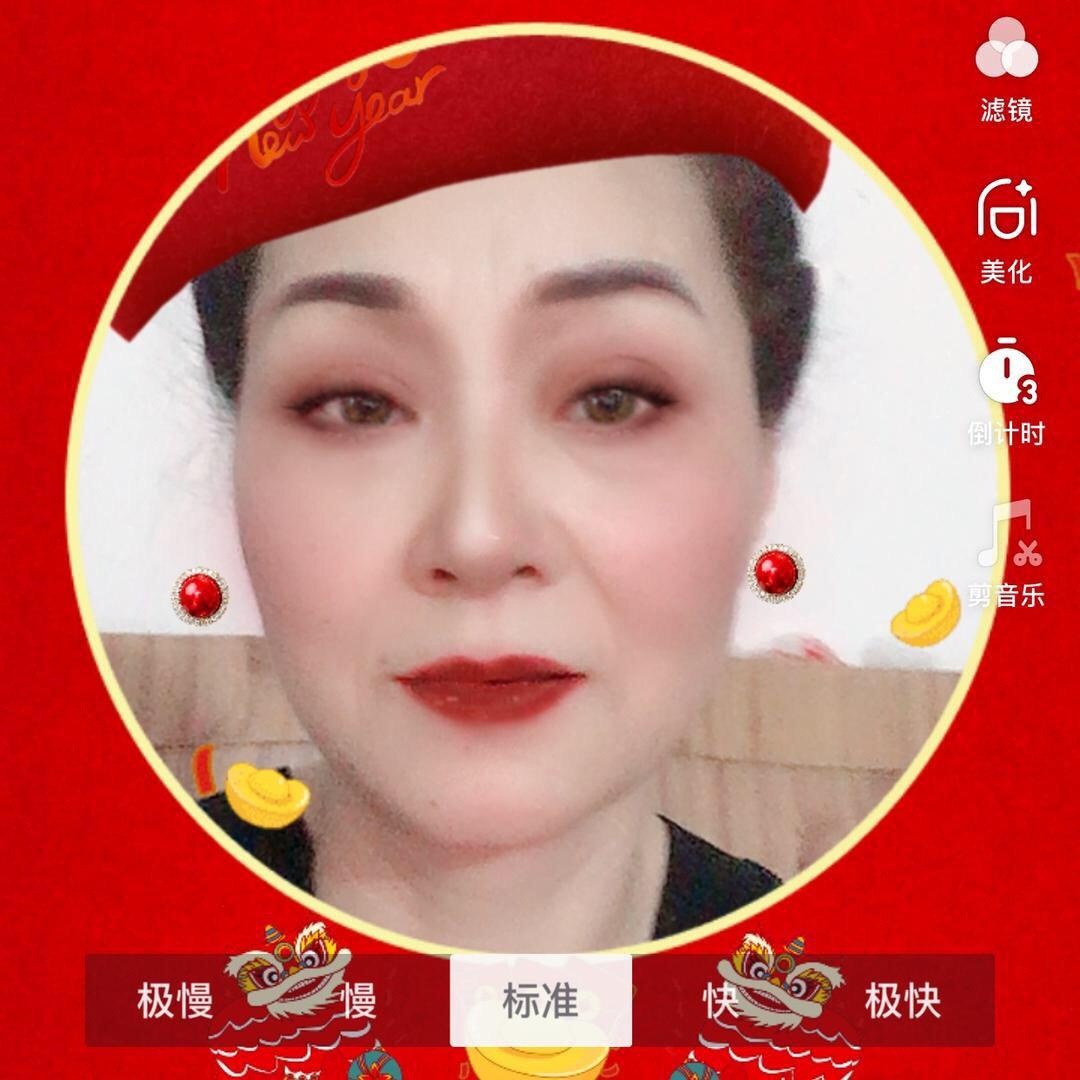
Task: Open the 滤镜 filter options
Action: 1006,68
